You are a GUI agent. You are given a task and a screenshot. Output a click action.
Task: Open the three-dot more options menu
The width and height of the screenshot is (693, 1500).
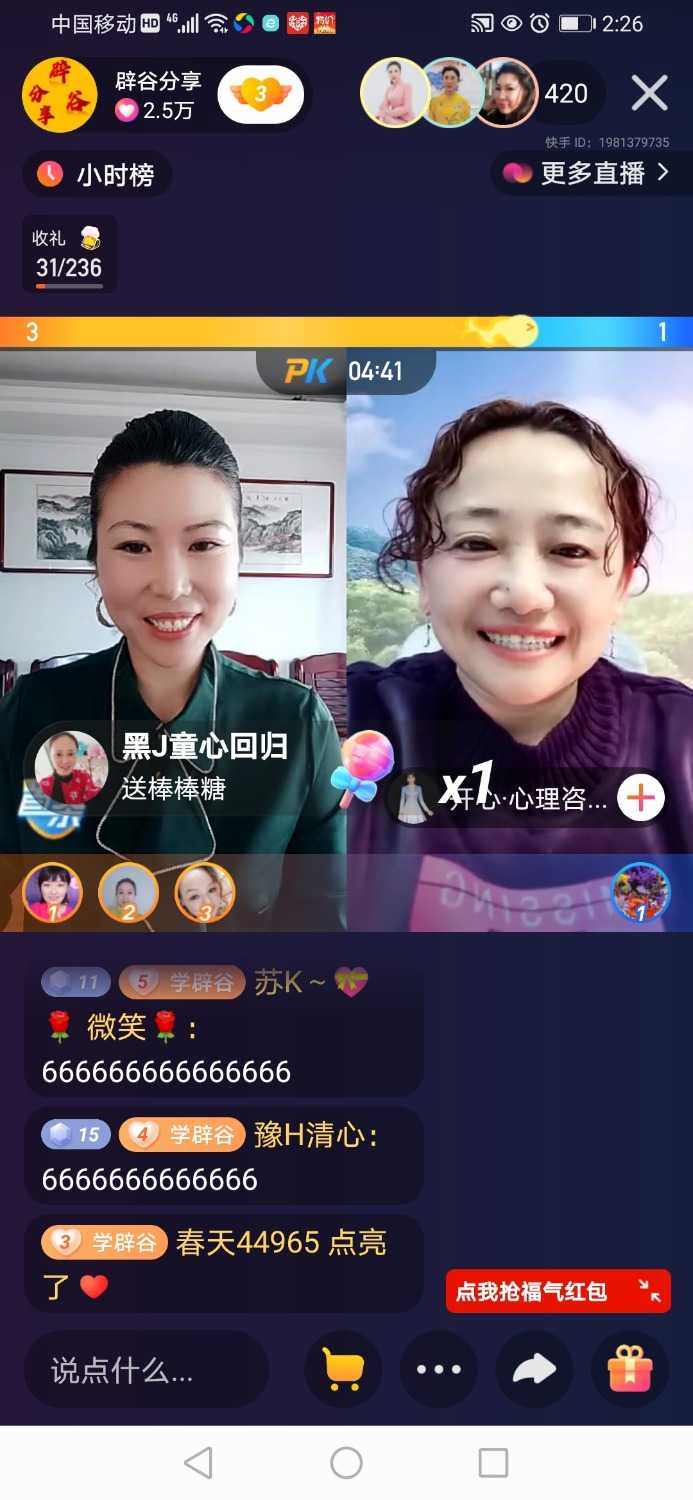point(438,1369)
